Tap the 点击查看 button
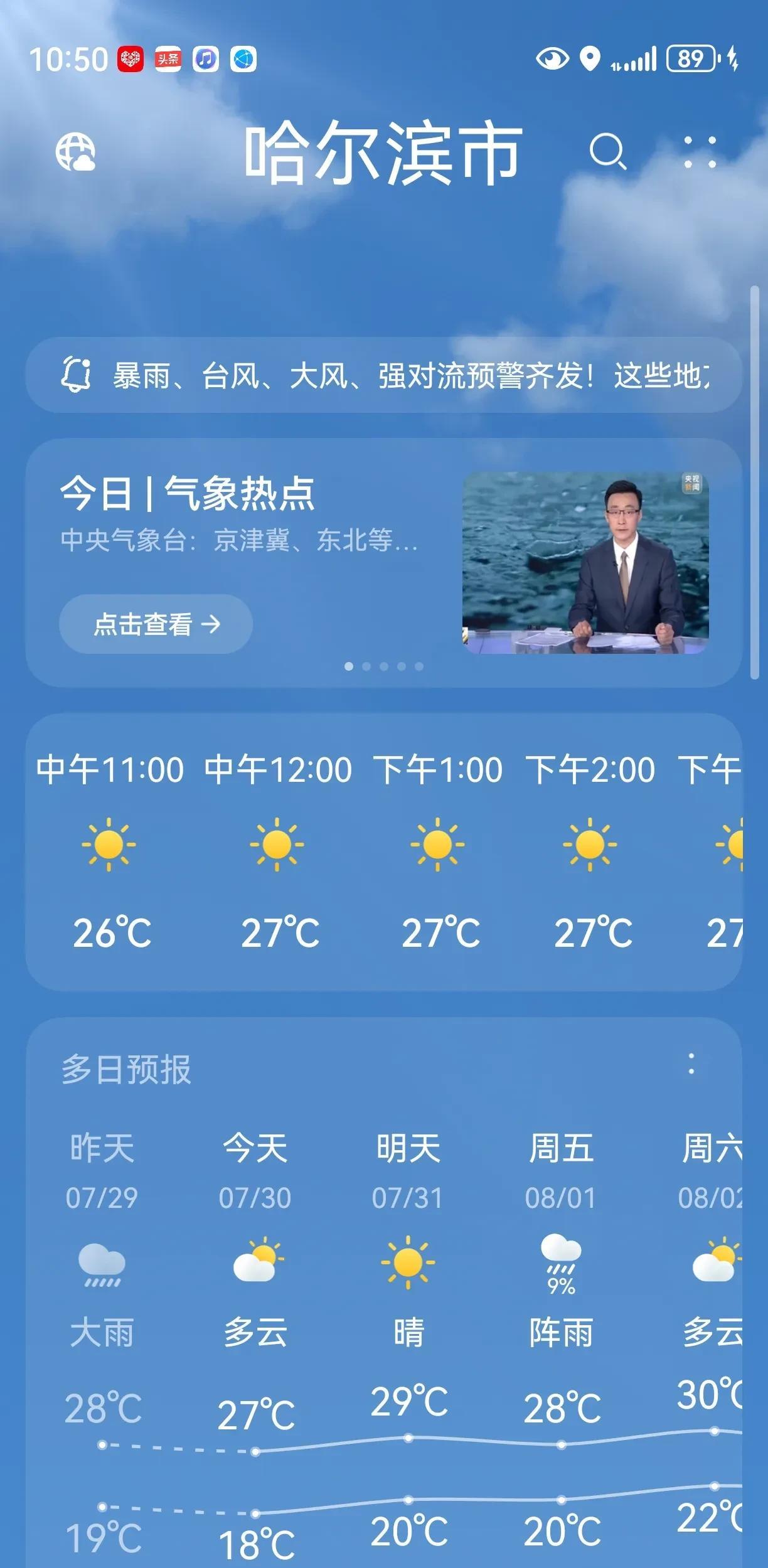This screenshot has width=768, height=1568. [x=156, y=624]
